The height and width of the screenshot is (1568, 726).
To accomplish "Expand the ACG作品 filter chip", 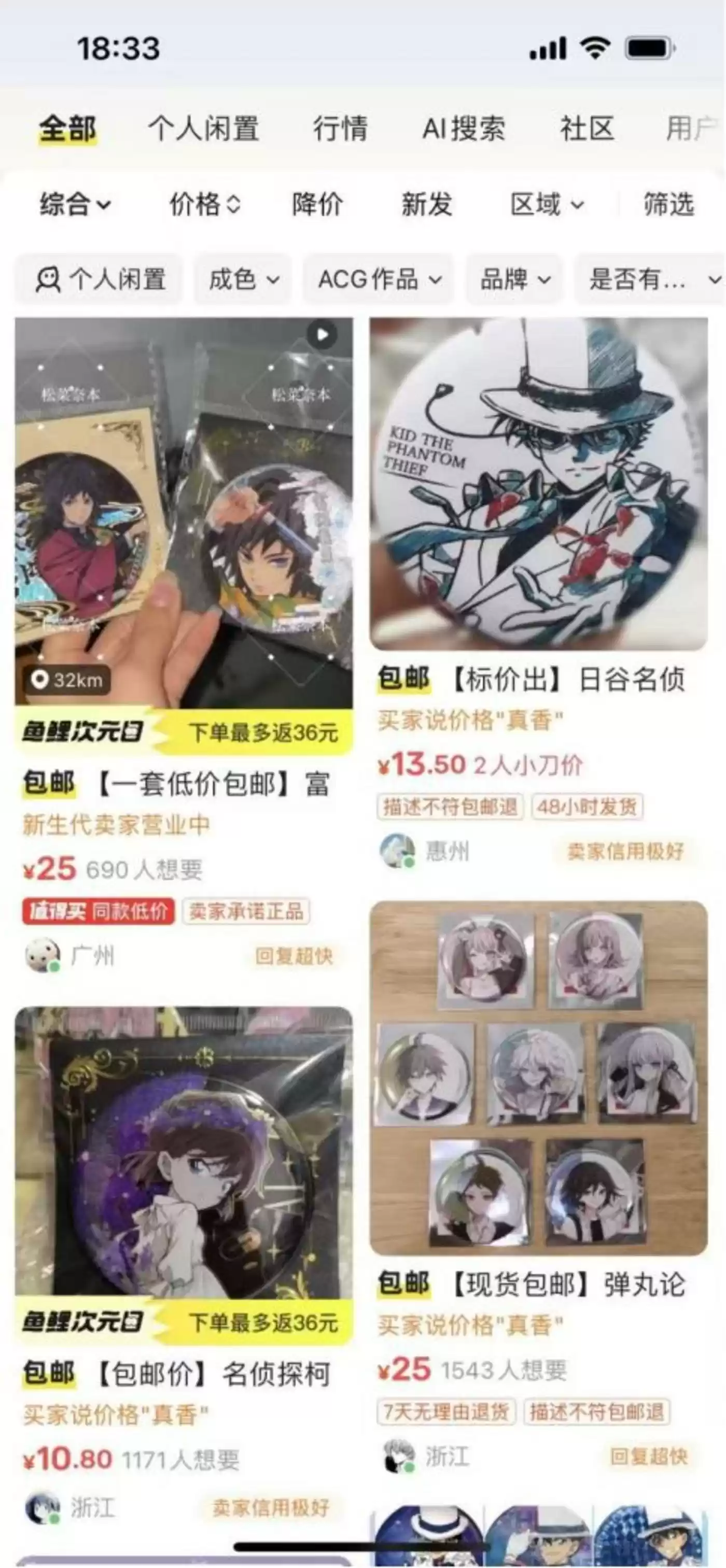I will (x=379, y=279).
